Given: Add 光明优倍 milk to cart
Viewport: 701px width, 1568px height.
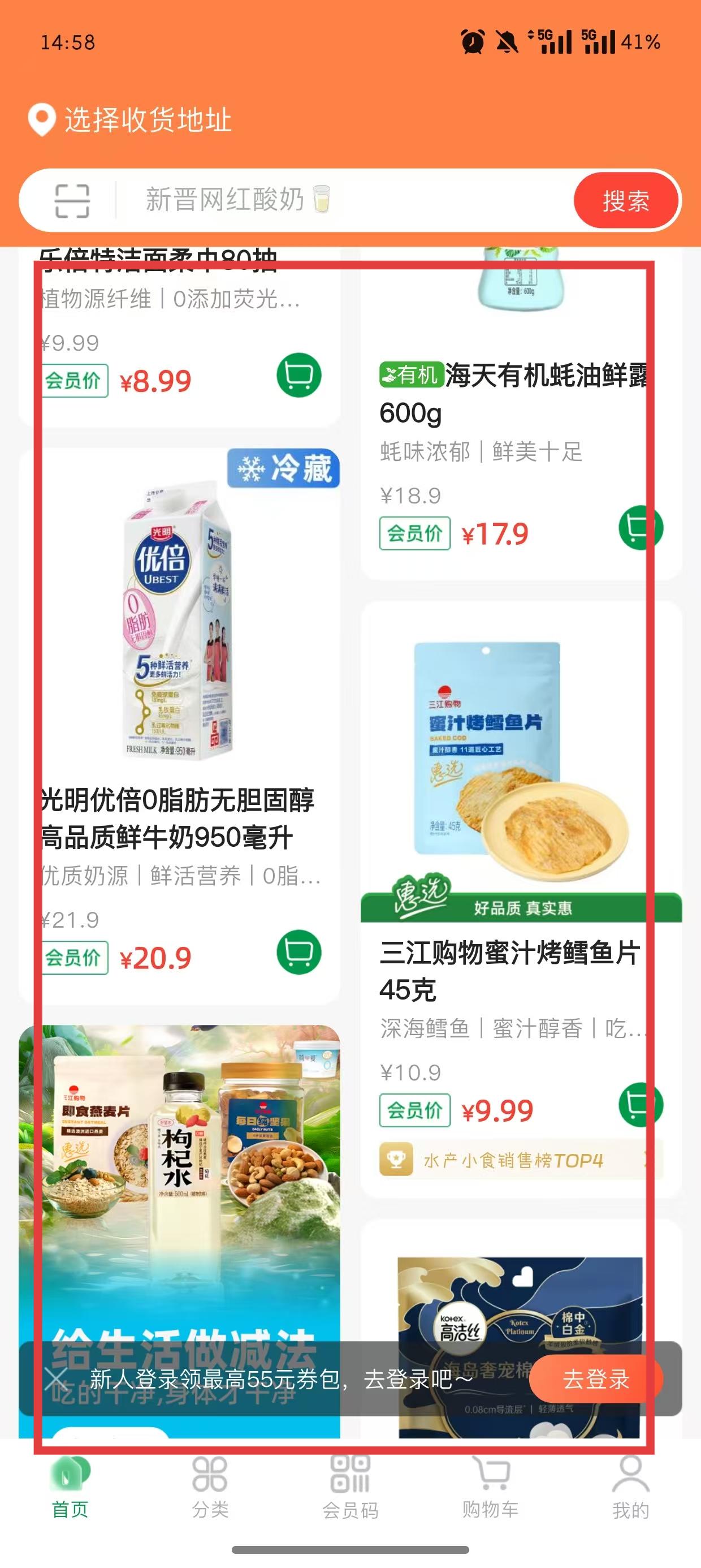Looking at the screenshot, I should (299, 952).
